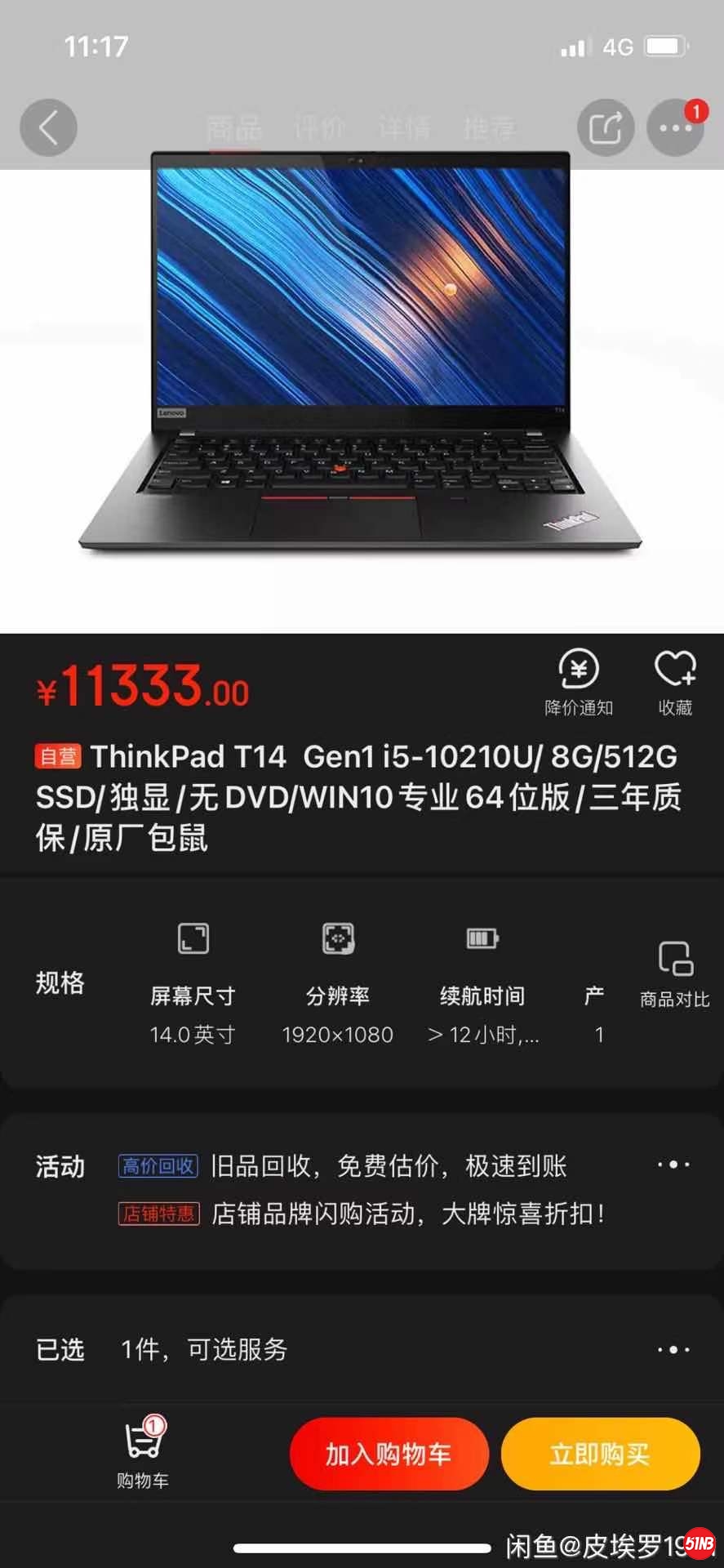The width and height of the screenshot is (724, 1568).
Task: Open 商品对比 product comparison
Action: (674, 974)
